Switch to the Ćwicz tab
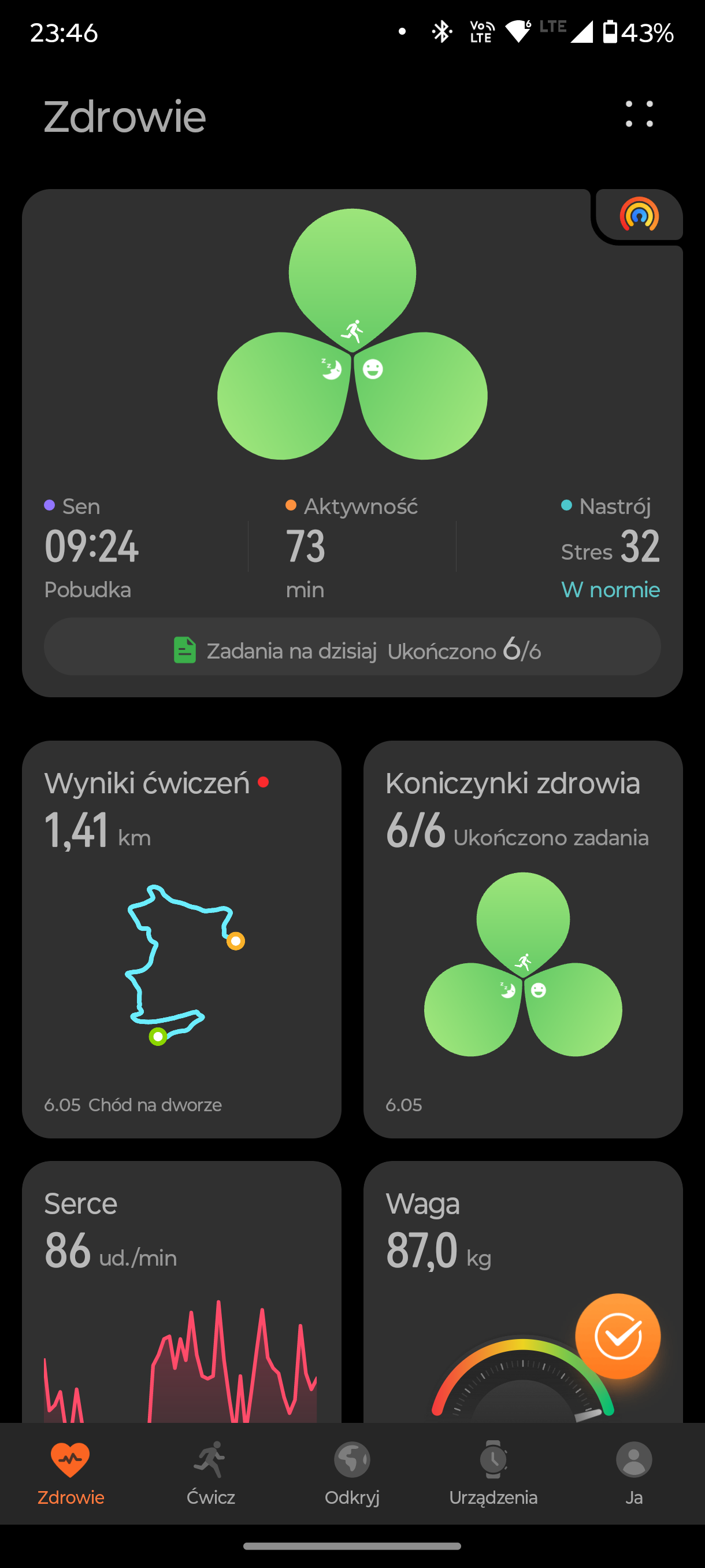Screen dimensions: 705x1568 (211, 1474)
